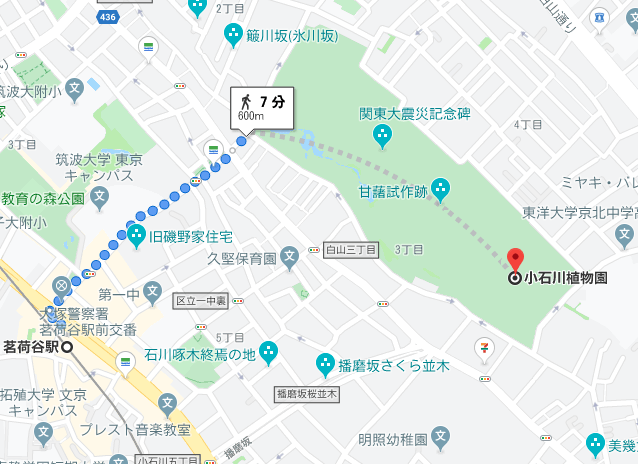Select the 茗荷谷駅 station marker

point(67,347)
